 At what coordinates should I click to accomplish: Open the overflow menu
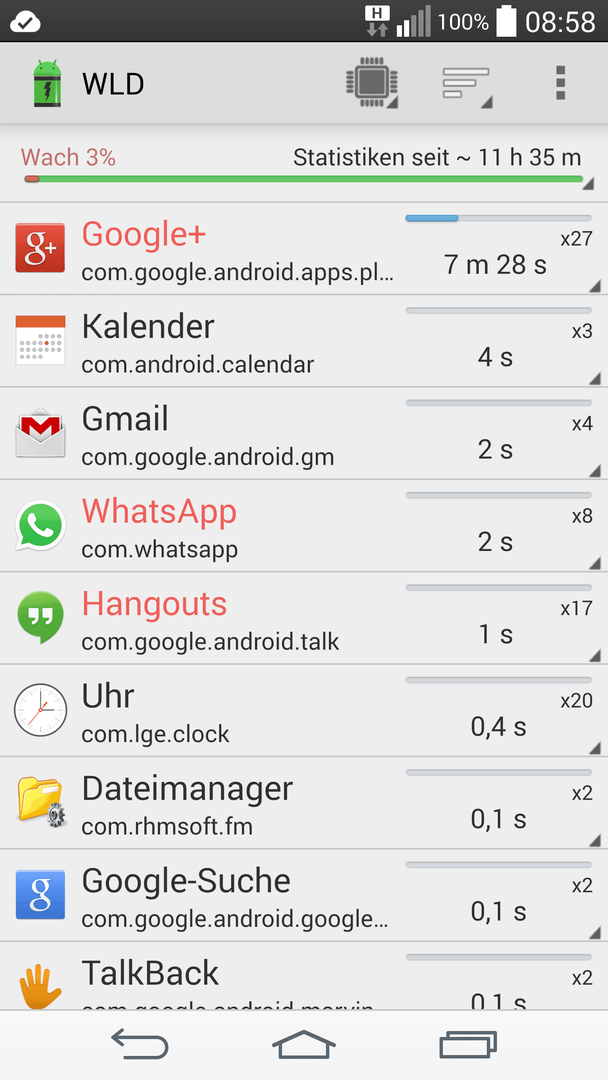click(x=560, y=83)
